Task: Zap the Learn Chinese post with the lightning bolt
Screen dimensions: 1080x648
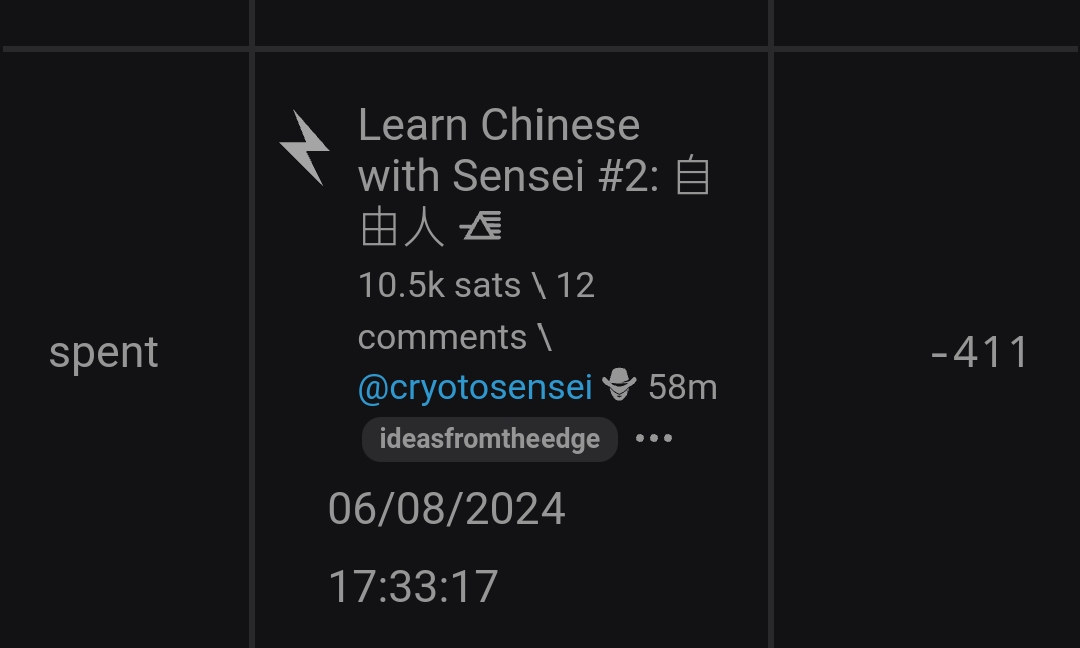Action: pos(304,148)
